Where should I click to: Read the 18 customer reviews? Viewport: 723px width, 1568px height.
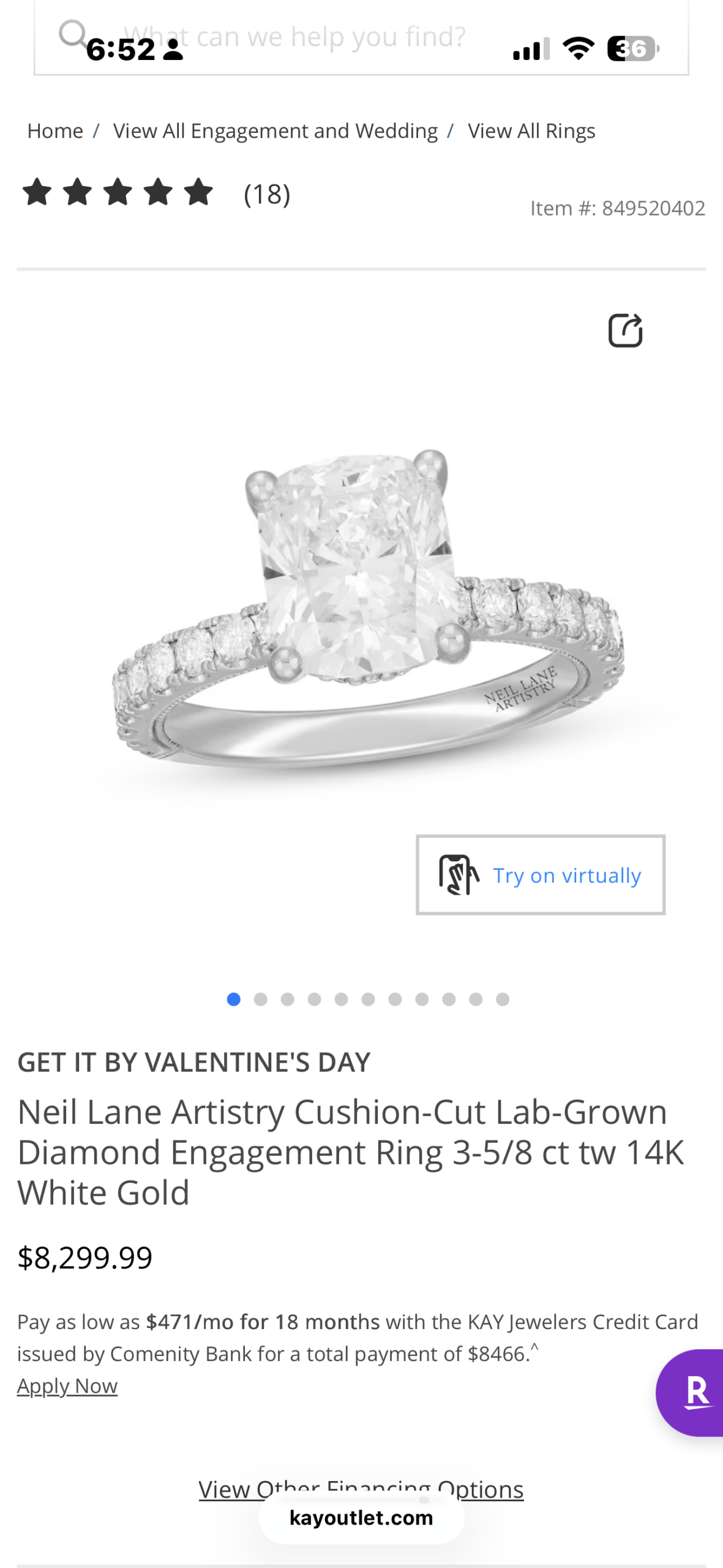pos(266,195)
